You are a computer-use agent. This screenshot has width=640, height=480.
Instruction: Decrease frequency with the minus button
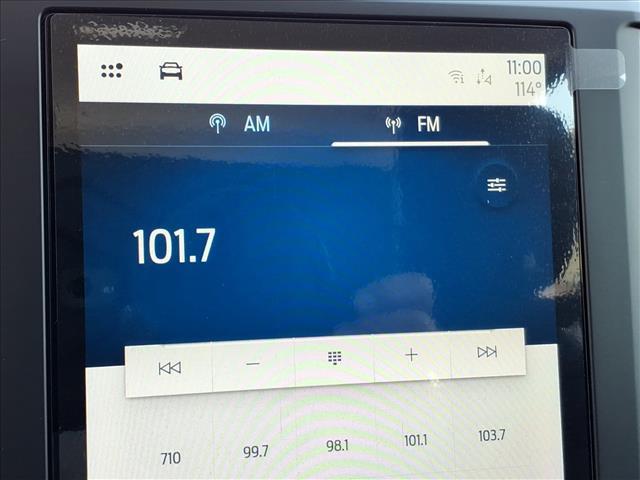click(252, 363)
